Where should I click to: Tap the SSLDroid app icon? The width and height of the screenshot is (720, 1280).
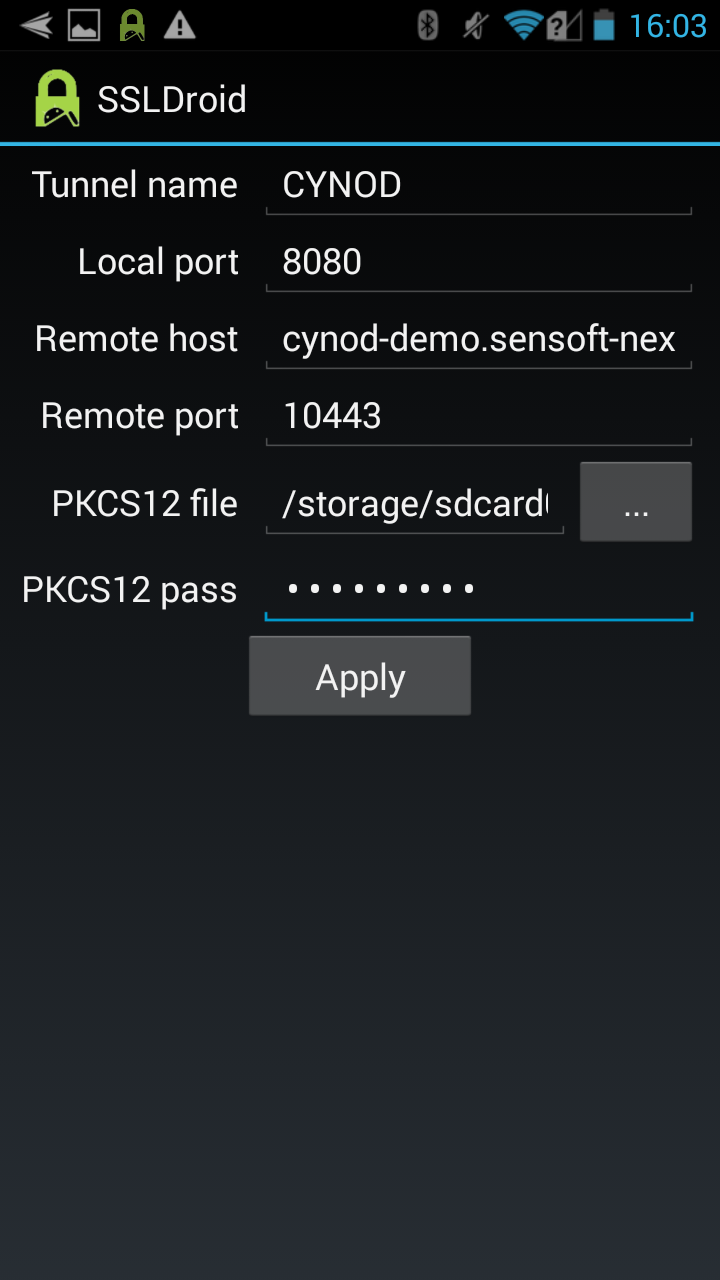pos(57,99)
